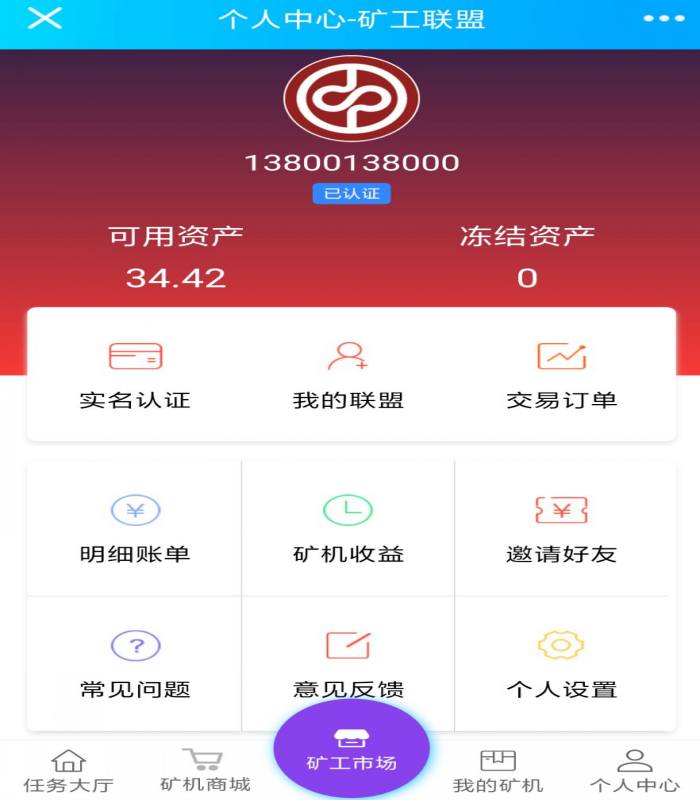
Task: Open 我的联盟 my alliance
Action: click(348, 375)
